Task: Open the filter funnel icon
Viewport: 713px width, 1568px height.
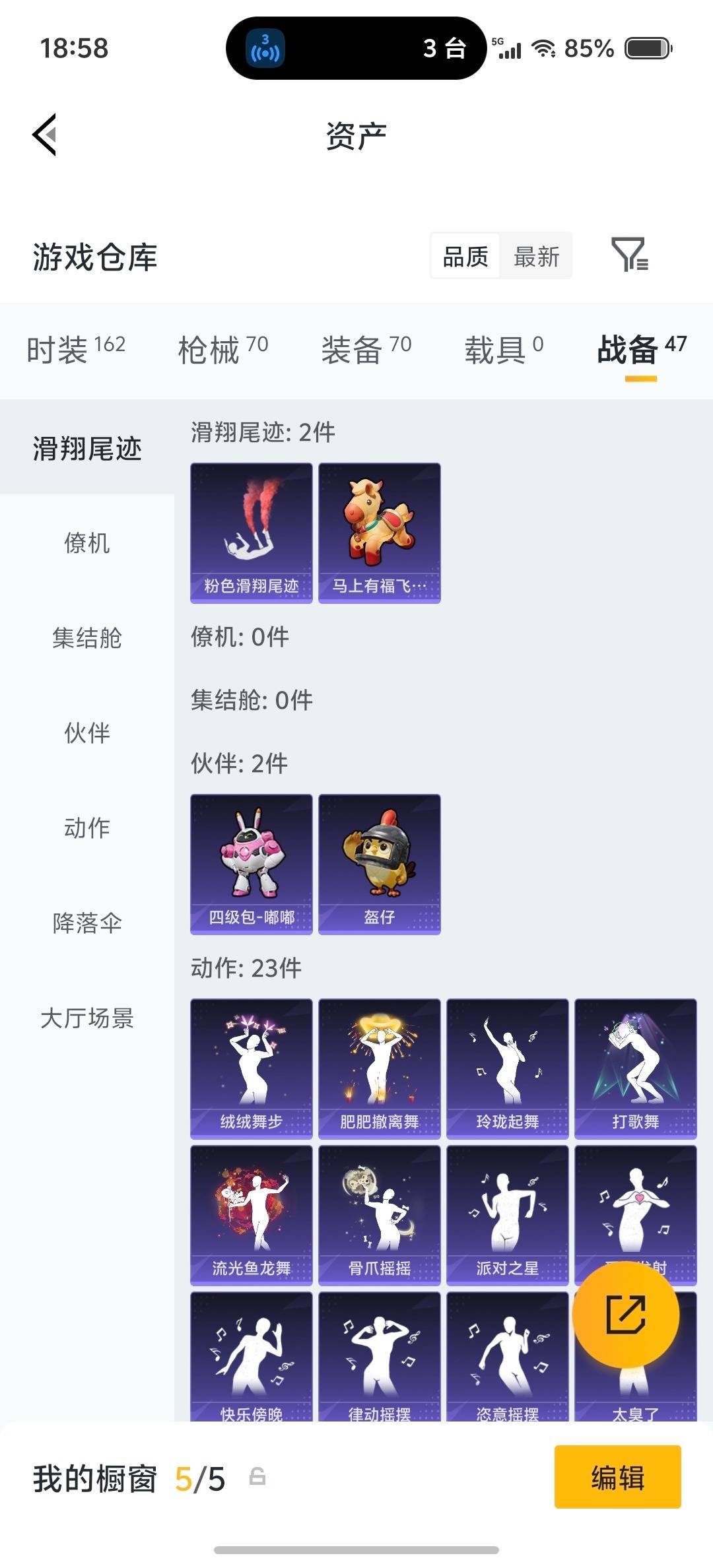Action: tap(632, 256)
